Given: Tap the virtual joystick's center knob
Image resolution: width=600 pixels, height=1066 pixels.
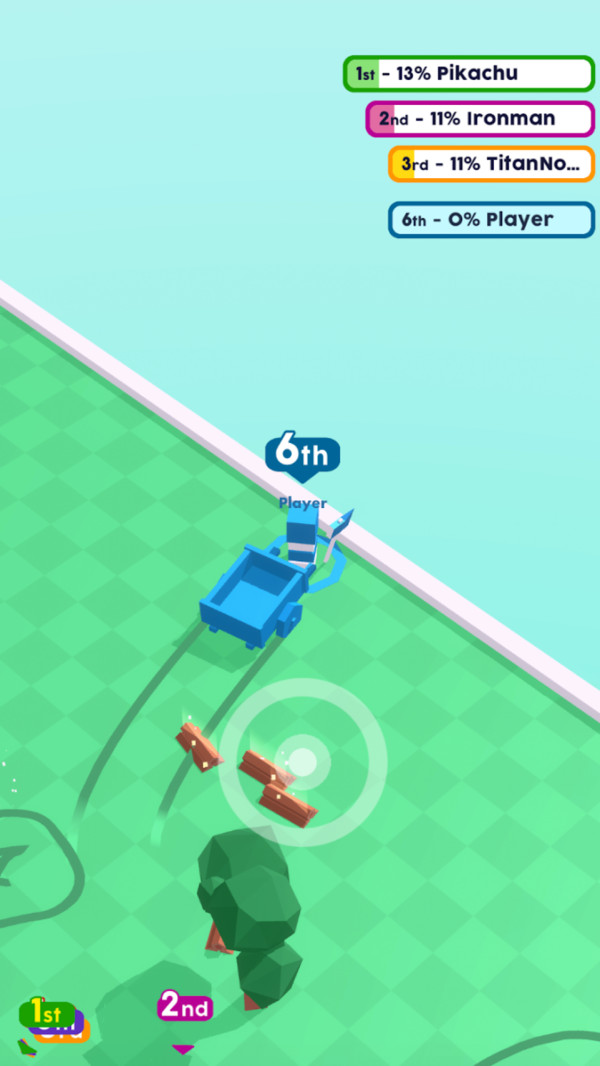Looking at the screenshot, I should tap(302, 763).
